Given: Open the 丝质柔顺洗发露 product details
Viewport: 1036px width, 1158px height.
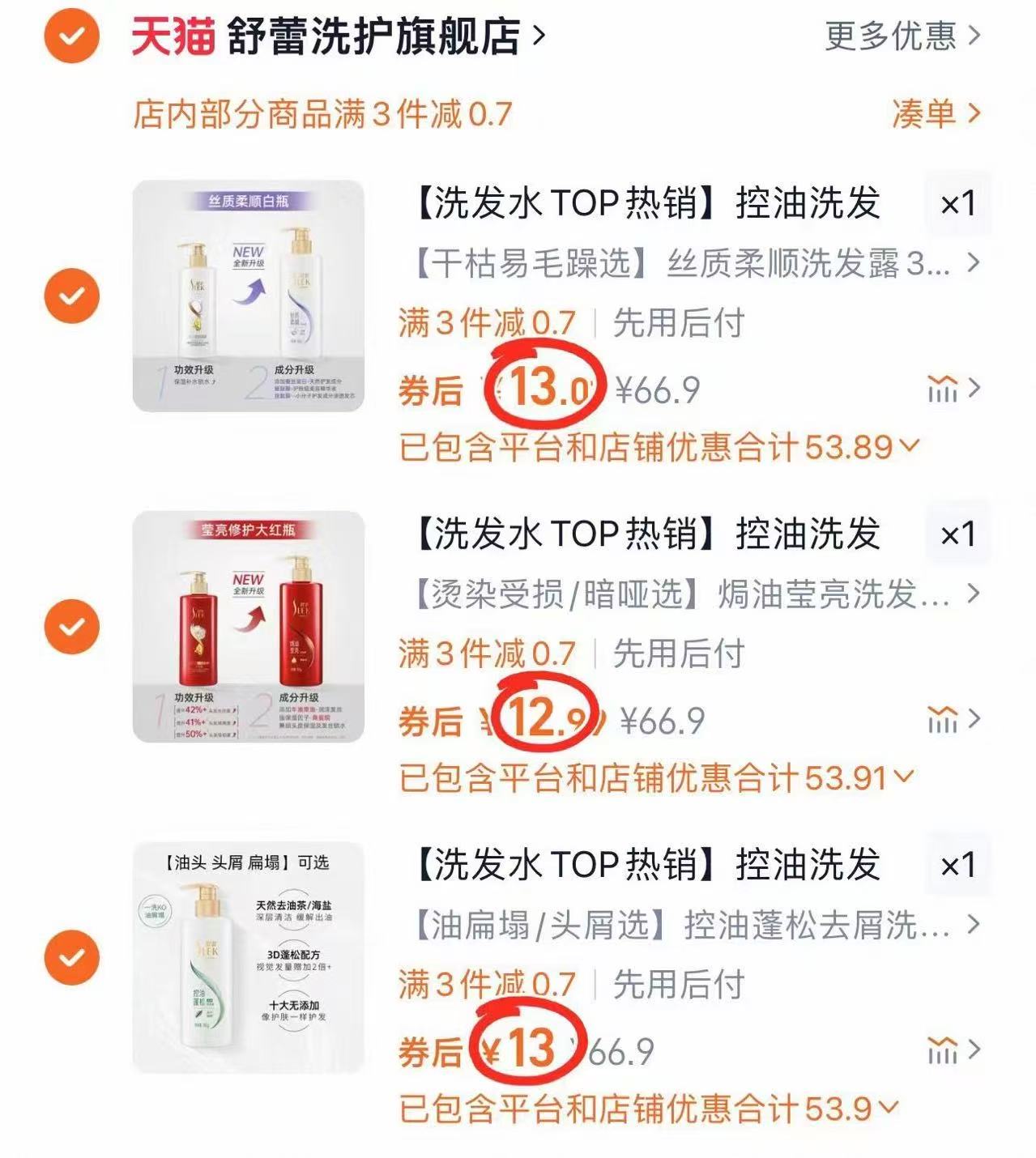Looking at the screenshot, I should click(672, 262).
